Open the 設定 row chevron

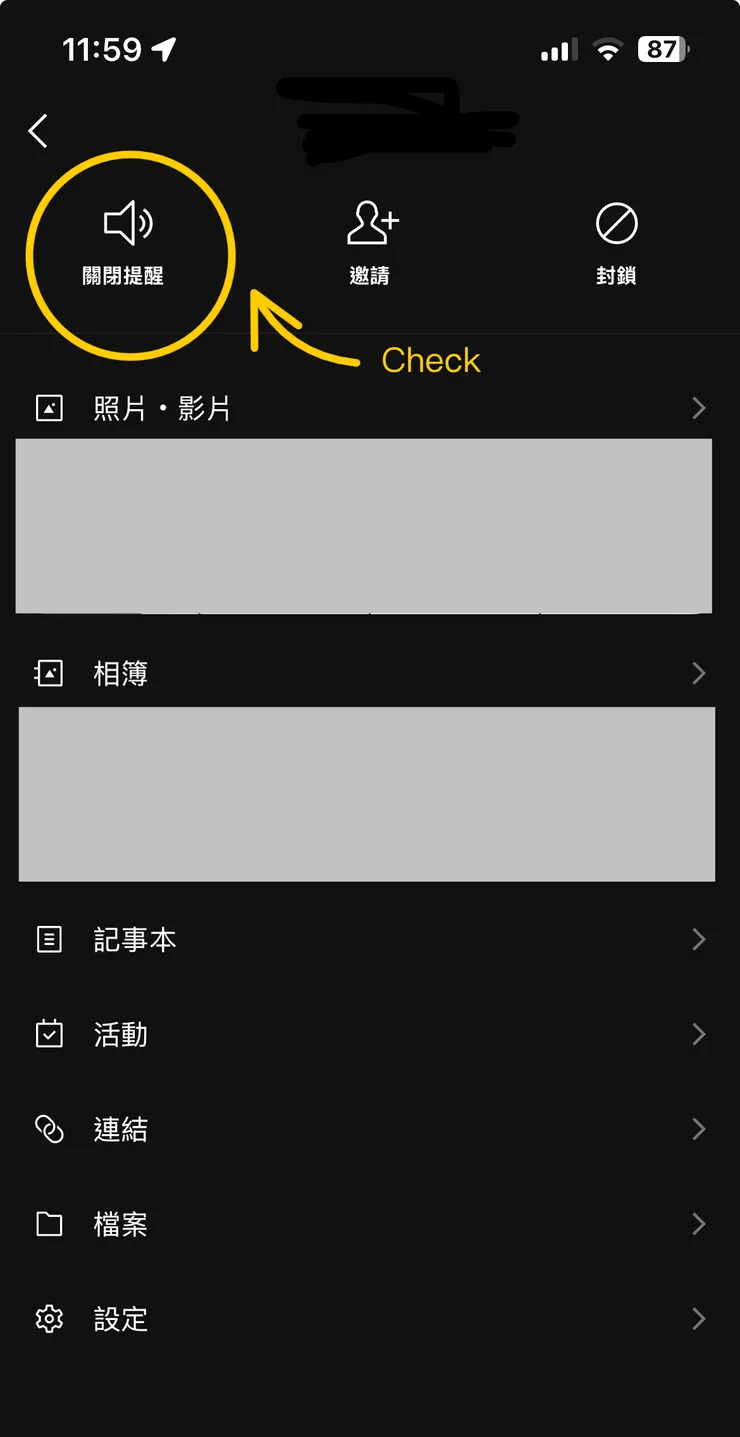point(698,1319)
